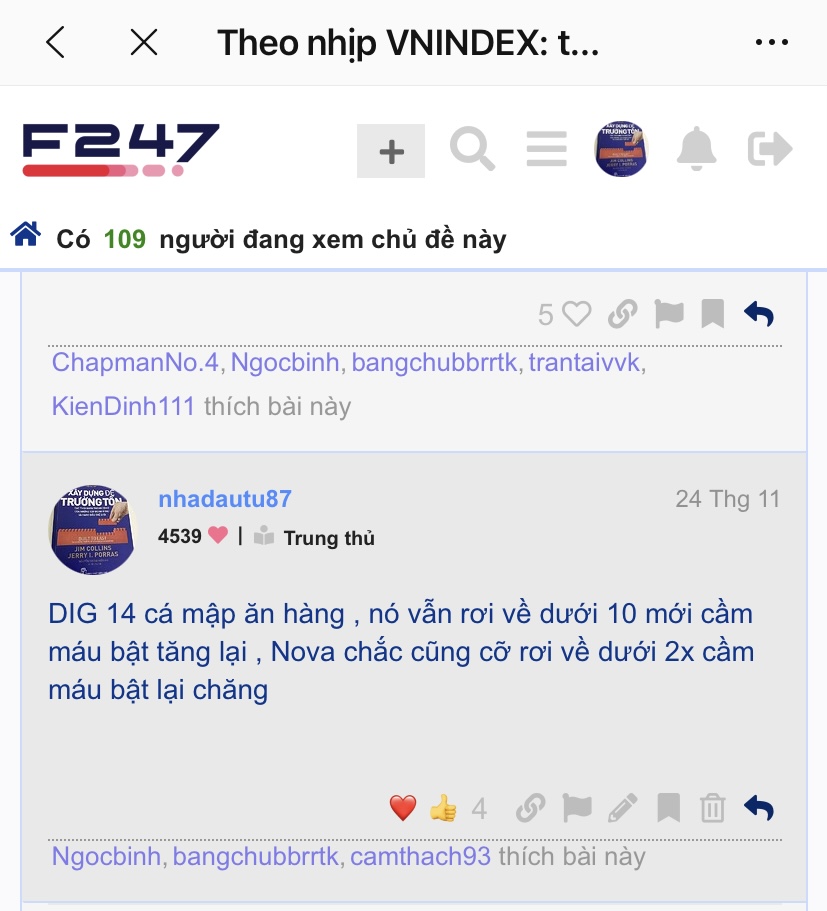
Task: Open the nhadautu87 username link
Action: click(x=225, y=499)
